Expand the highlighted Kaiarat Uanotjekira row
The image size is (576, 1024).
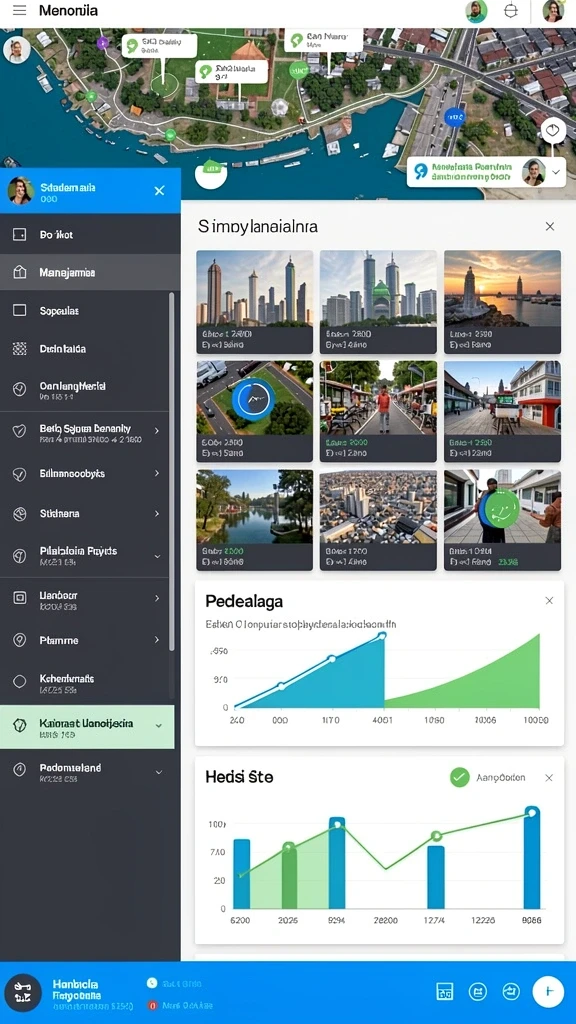[x=158, y=726]
